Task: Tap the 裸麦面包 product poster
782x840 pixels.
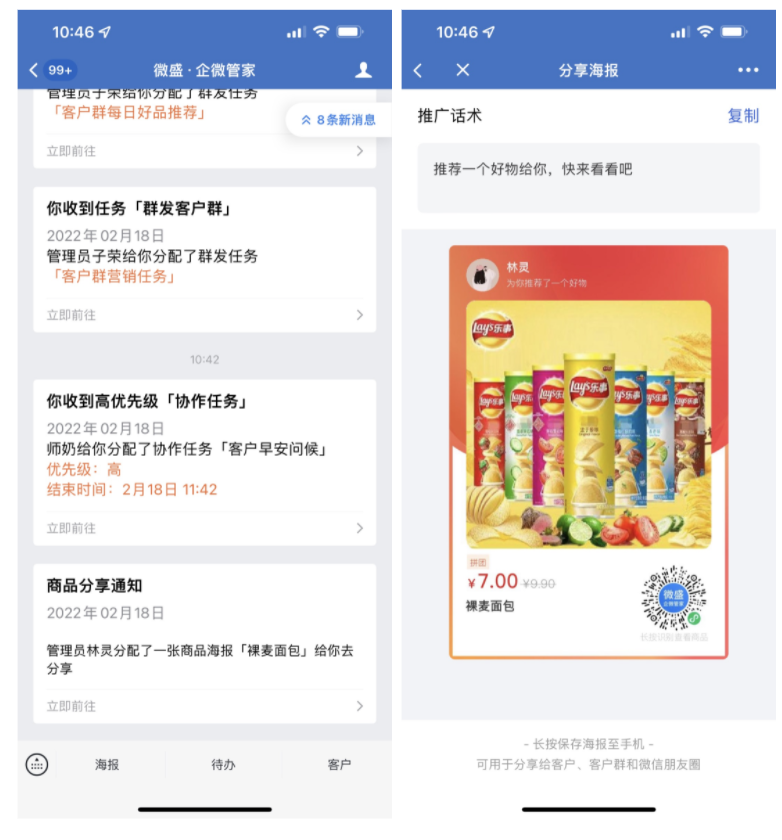Action: point(589,452)
